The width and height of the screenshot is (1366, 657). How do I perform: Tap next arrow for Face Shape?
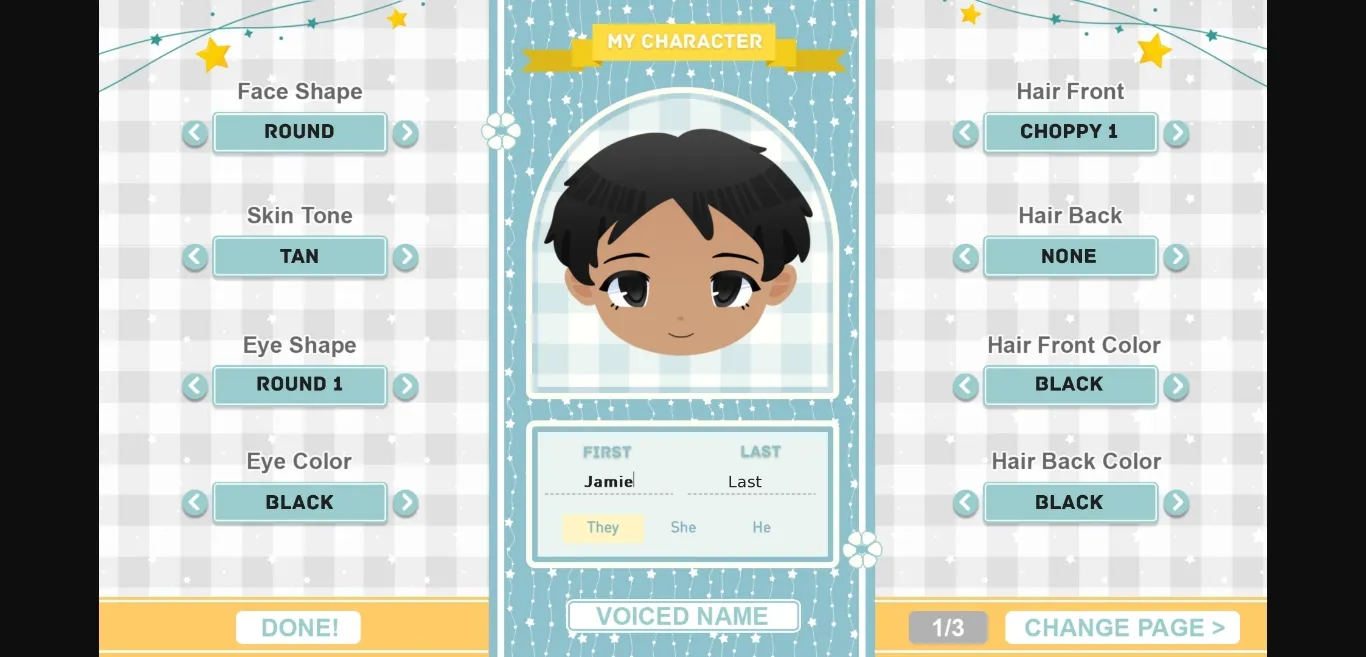coord(405,133)
